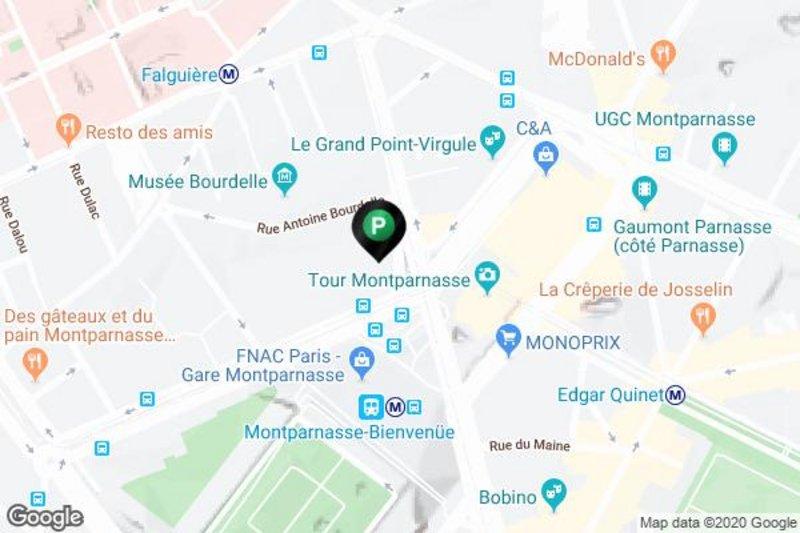The image size is (800, 533).
Task: Select the Falguière metro station marker
Action: [232, 74]
